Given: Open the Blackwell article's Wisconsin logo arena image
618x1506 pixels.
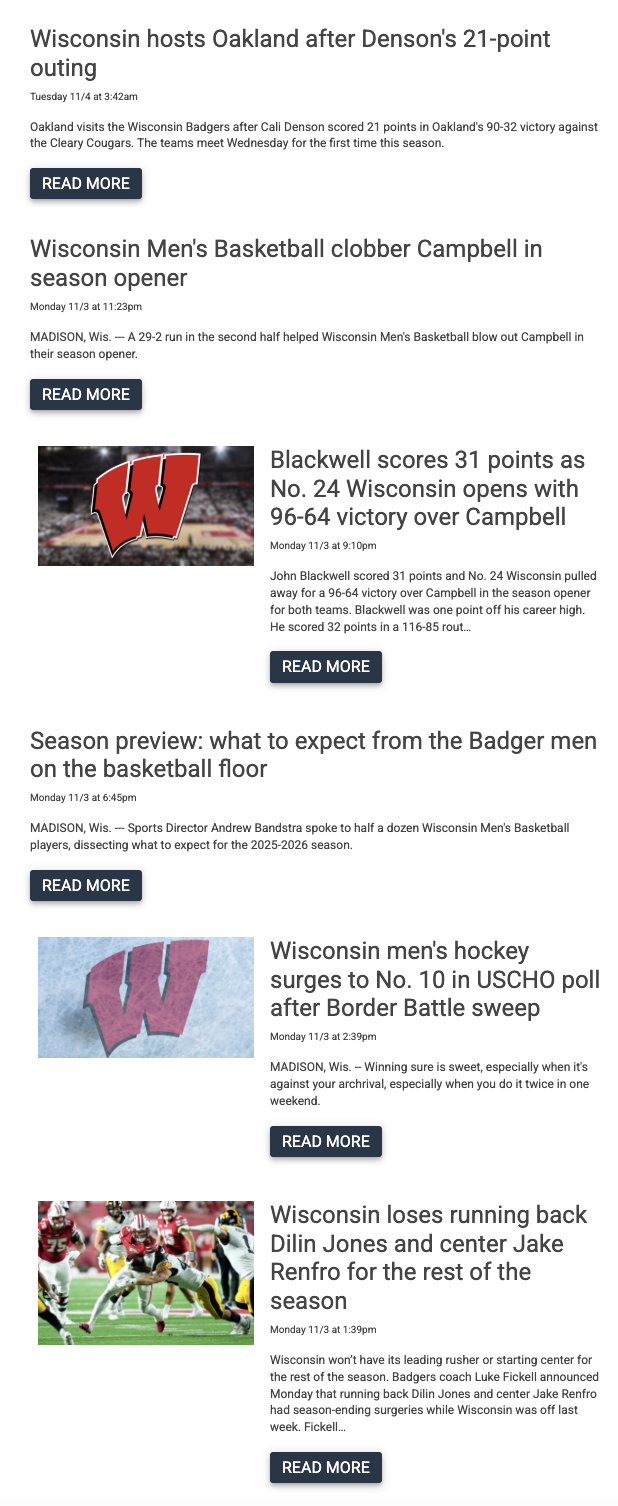Looking at the screenshot, I should tap(146, 506).
